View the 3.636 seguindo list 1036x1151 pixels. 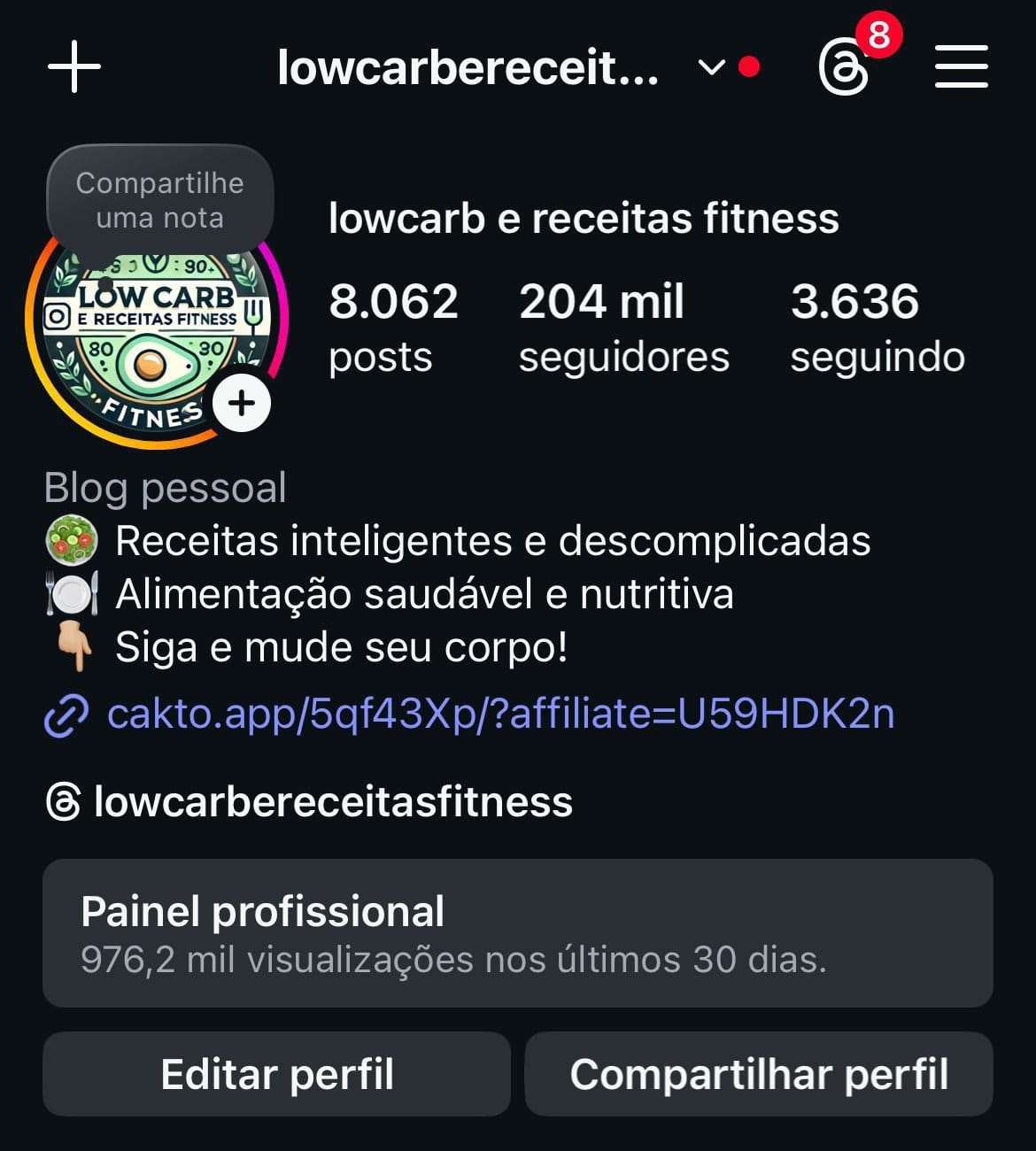pyautogui.click(x=877, y=326)
